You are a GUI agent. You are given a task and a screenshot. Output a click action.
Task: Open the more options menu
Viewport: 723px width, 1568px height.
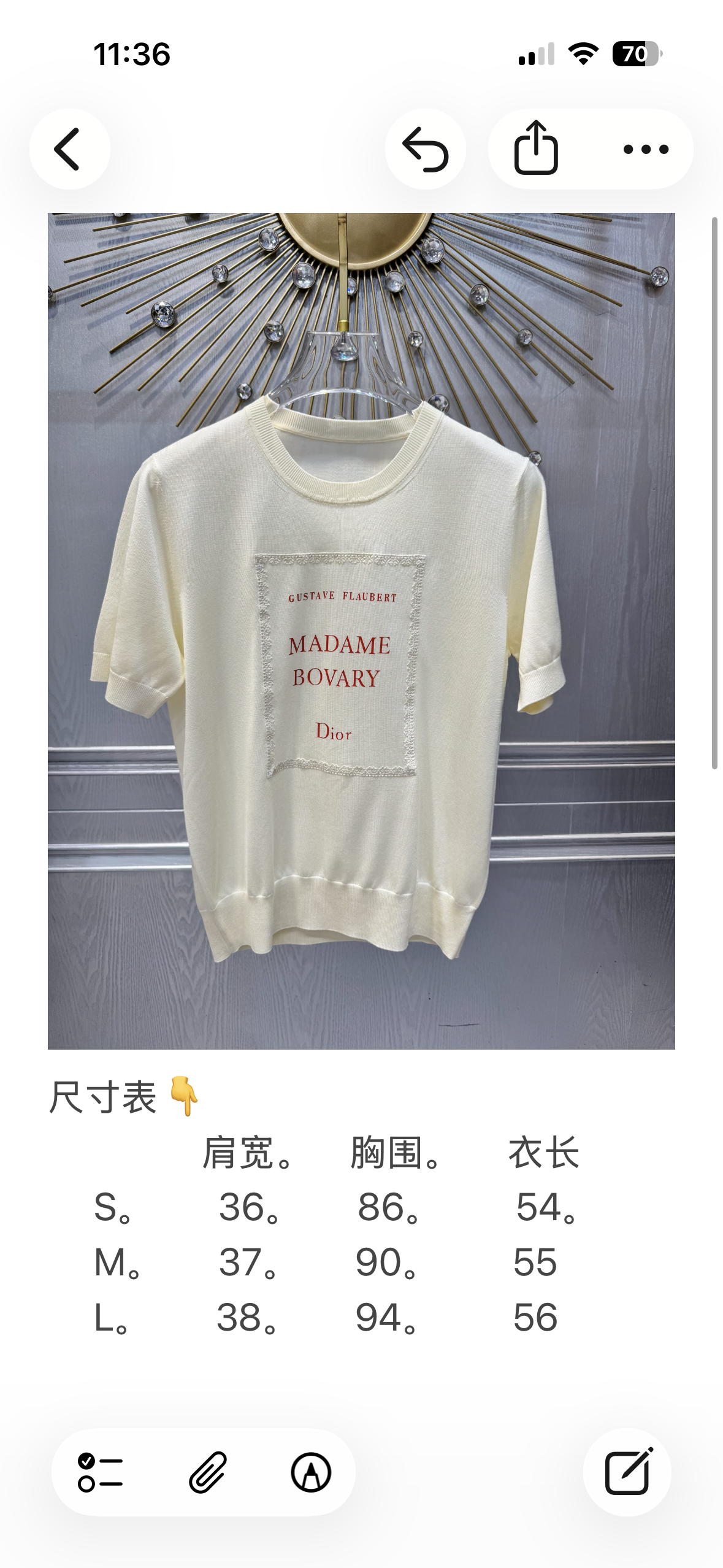(646, 149)
